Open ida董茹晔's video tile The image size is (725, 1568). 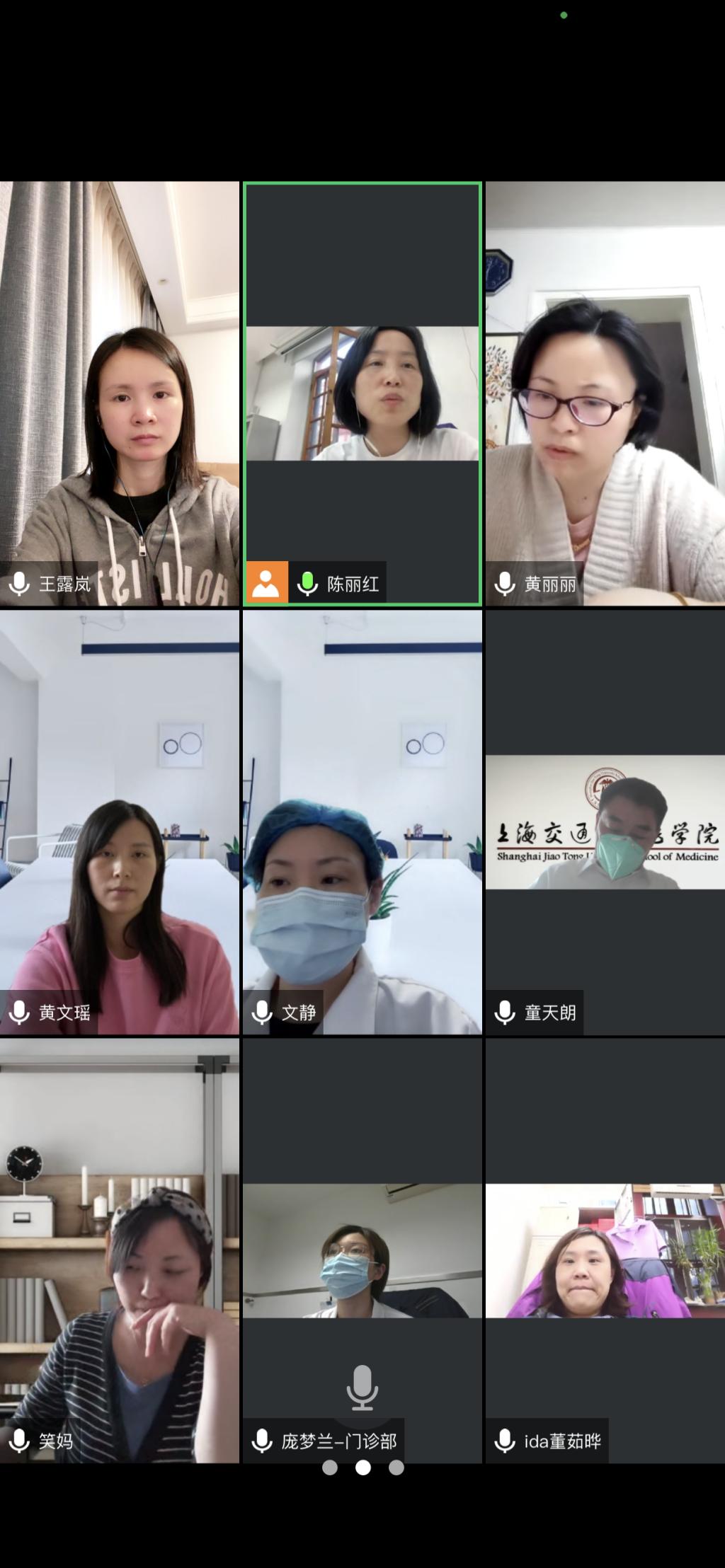[605, 1250]
